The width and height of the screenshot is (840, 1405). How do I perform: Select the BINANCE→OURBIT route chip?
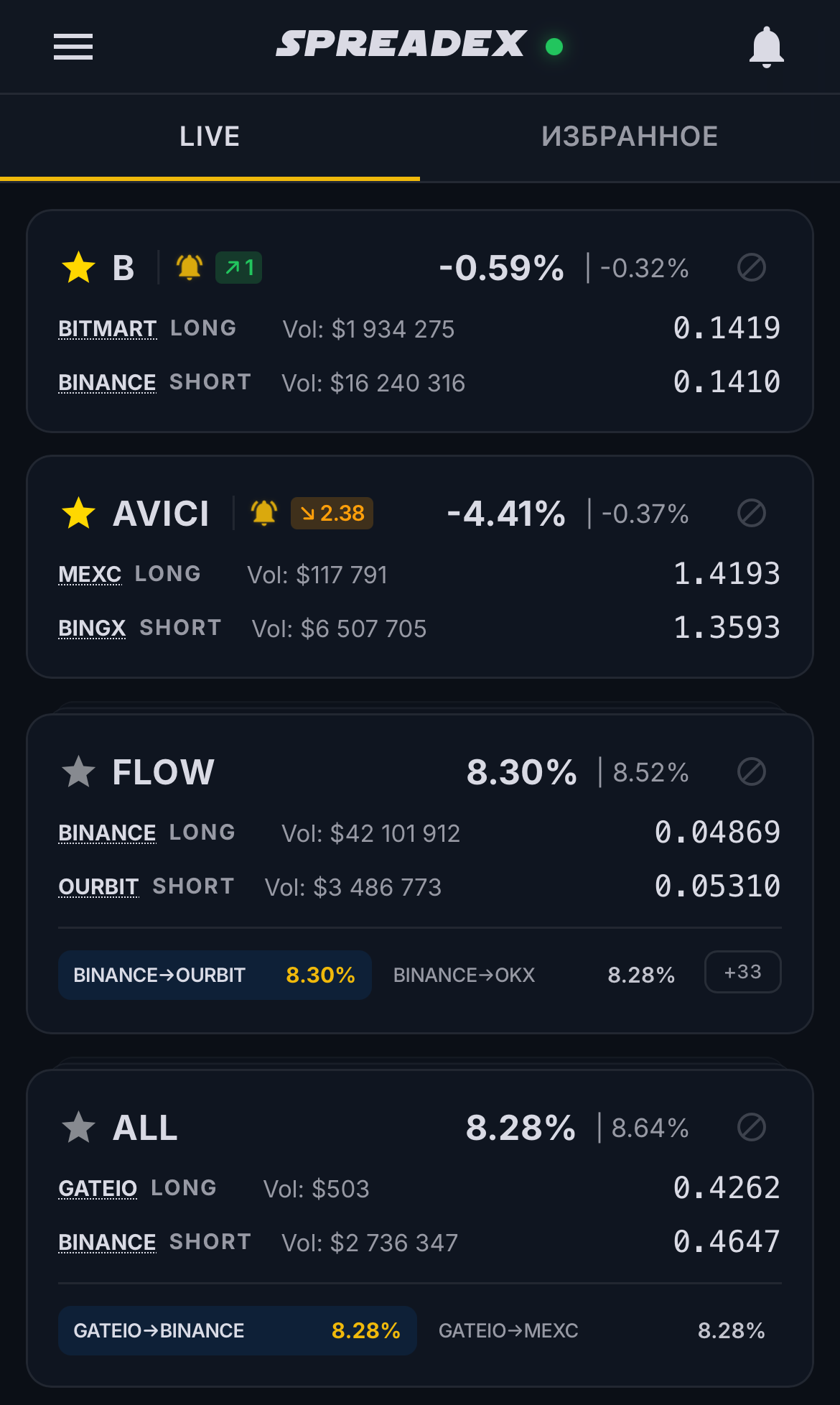[x=214, y=975]
